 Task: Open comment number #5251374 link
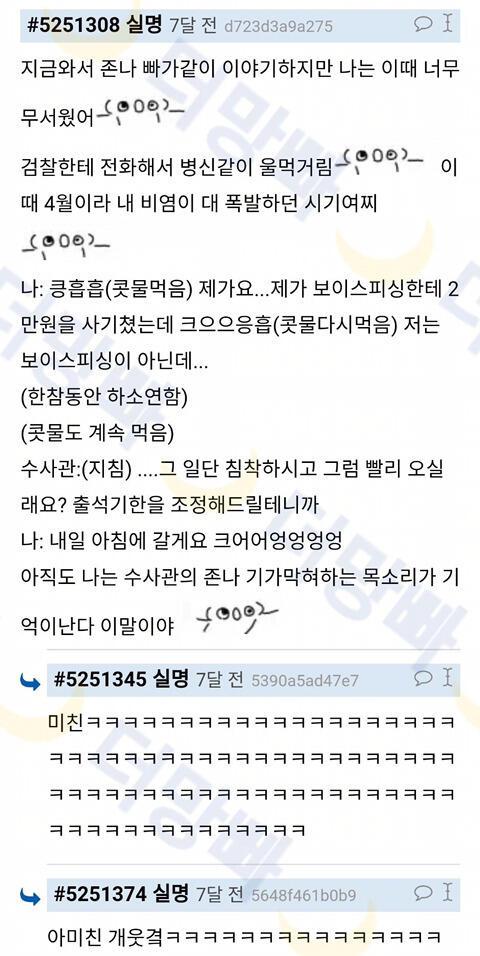click(x=100, y=894)
